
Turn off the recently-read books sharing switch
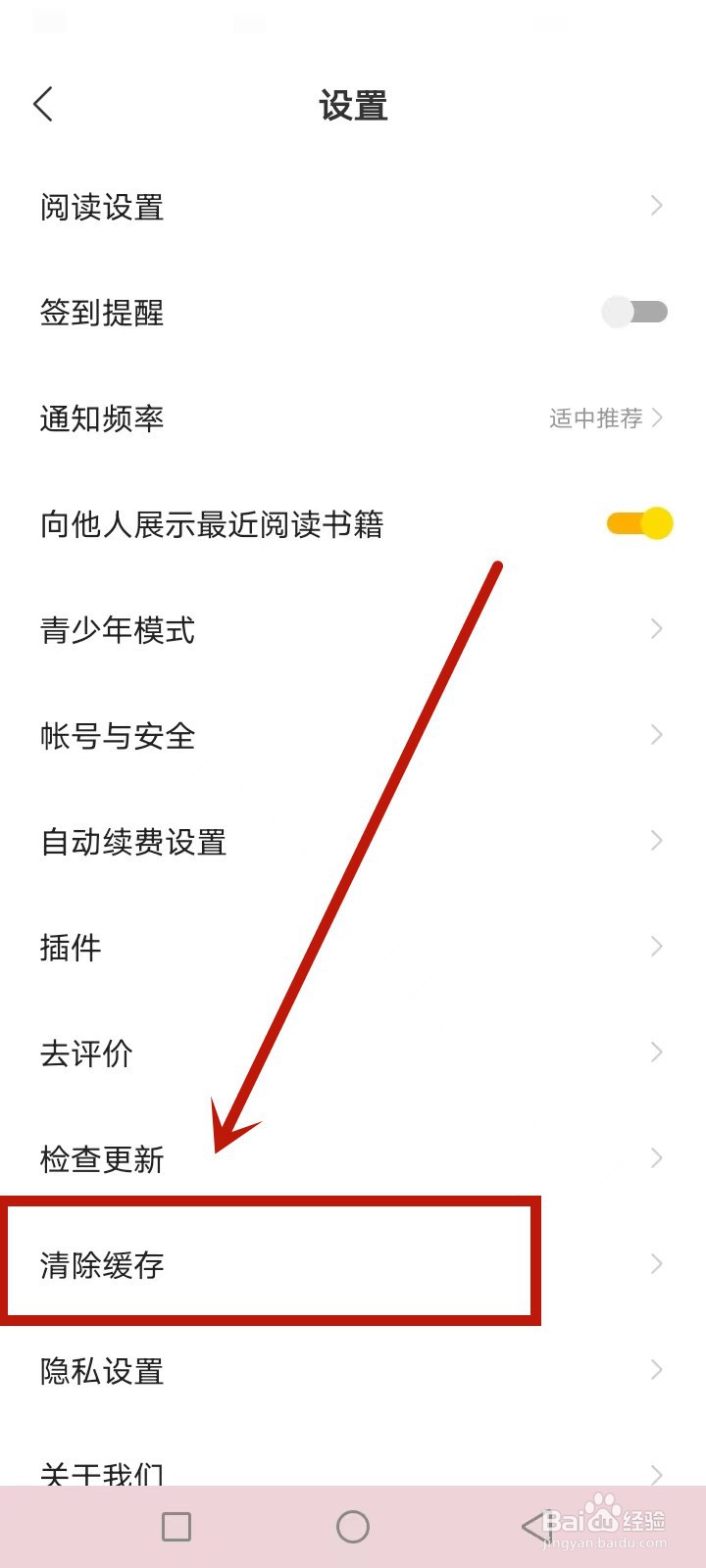click(x=637, y=524)
